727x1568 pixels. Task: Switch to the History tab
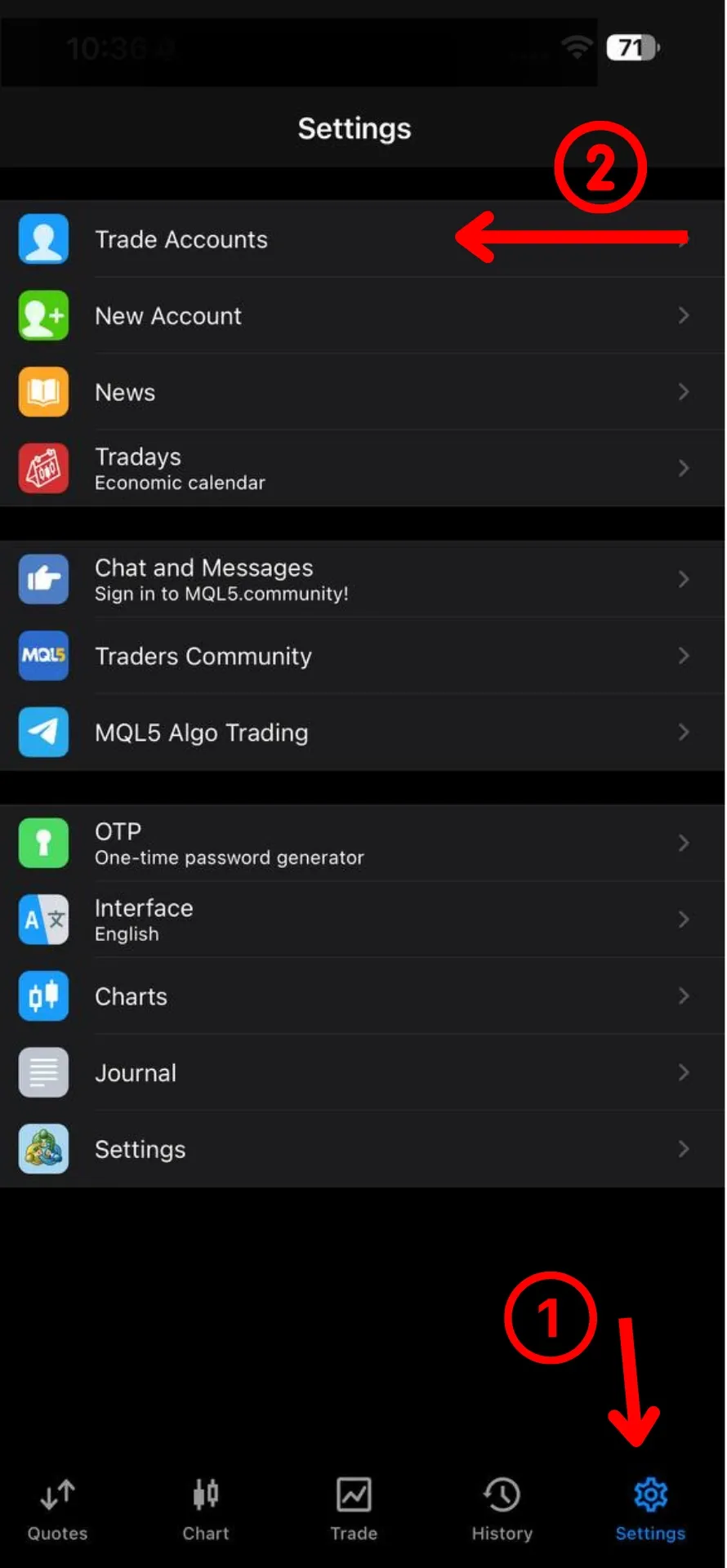[502, 1510]
